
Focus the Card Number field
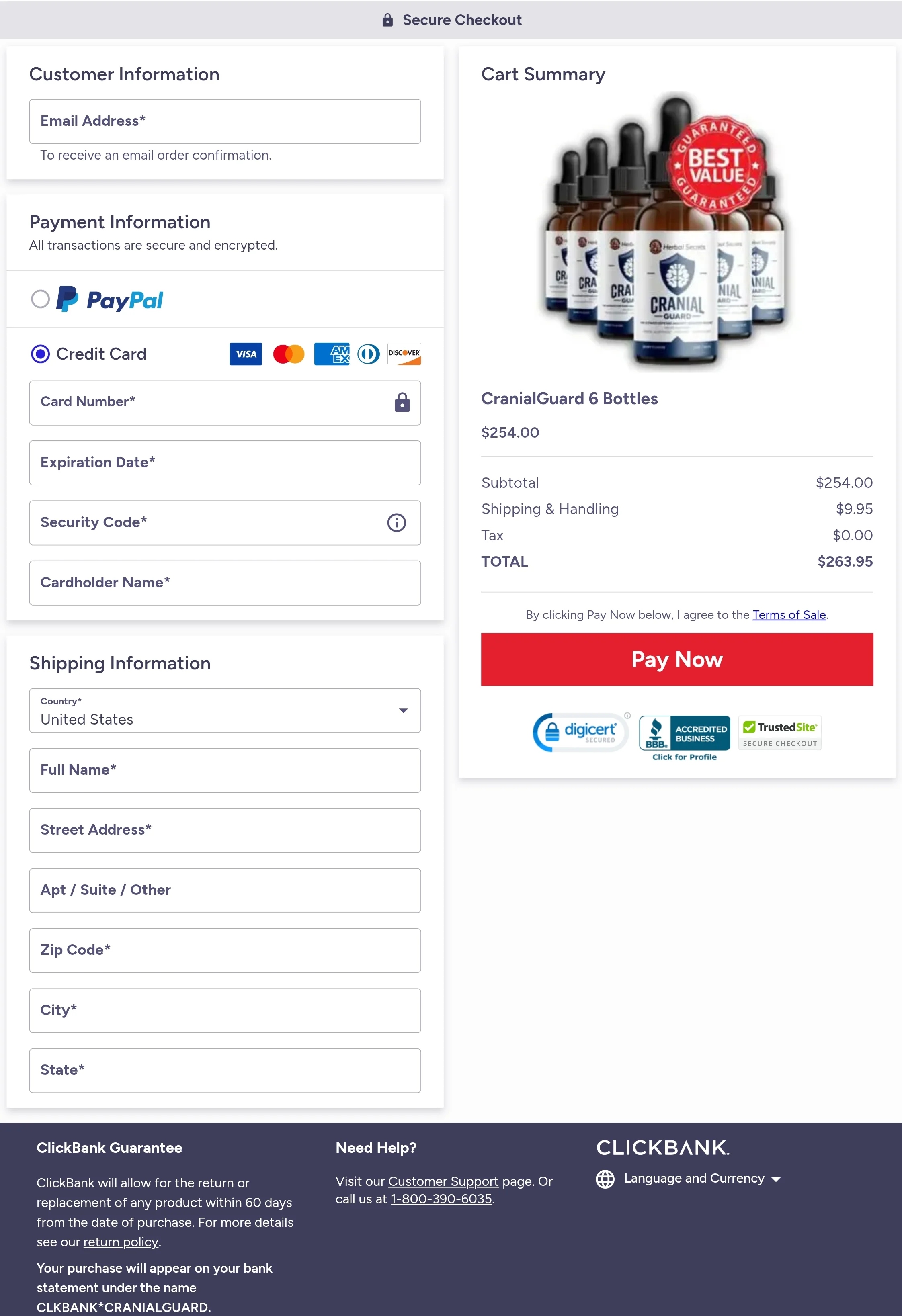(x=210, y=403)
